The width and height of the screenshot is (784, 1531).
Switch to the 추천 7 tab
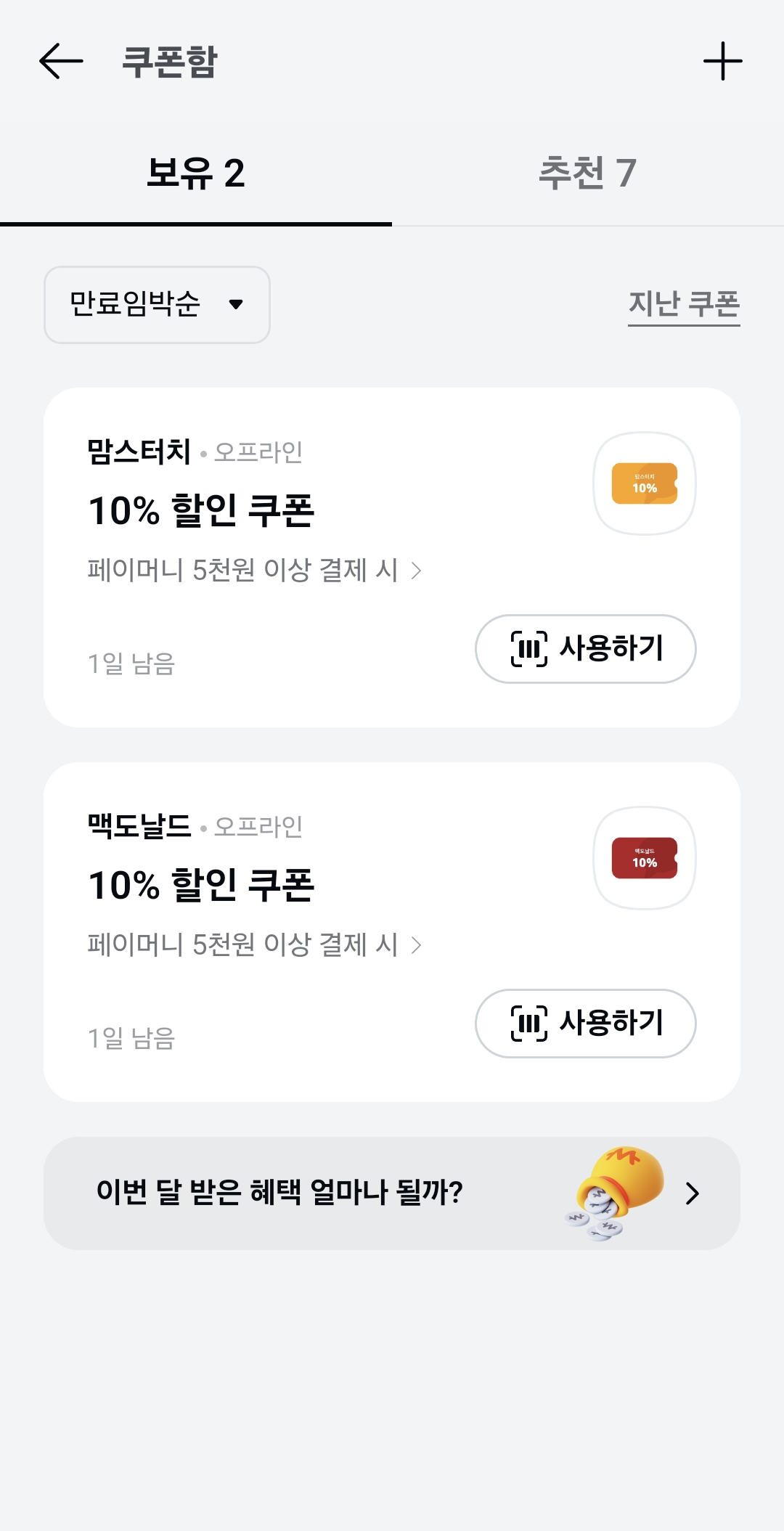click(x=588, y=173)
